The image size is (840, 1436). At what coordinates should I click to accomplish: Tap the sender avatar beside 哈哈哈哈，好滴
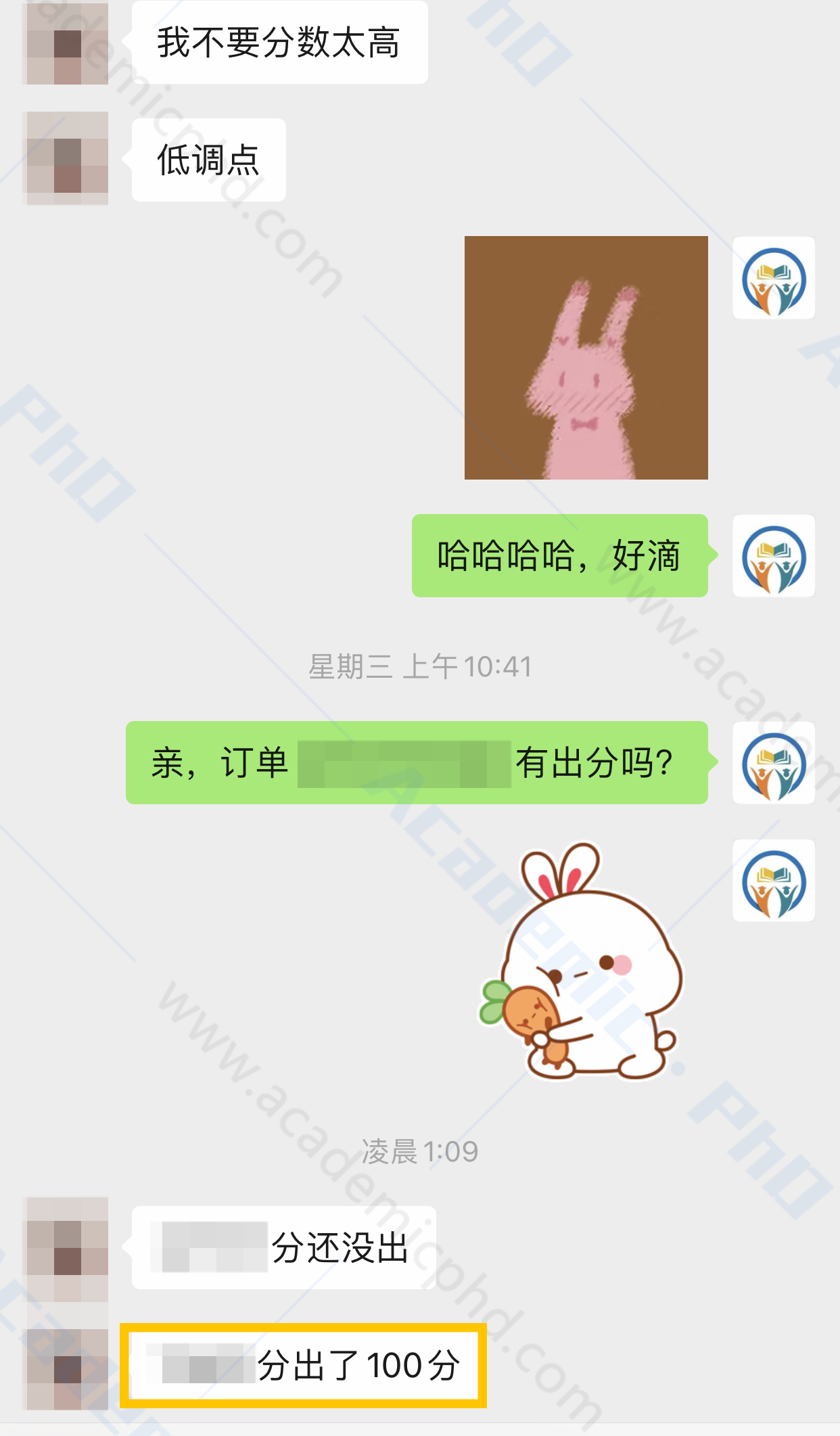774,556
